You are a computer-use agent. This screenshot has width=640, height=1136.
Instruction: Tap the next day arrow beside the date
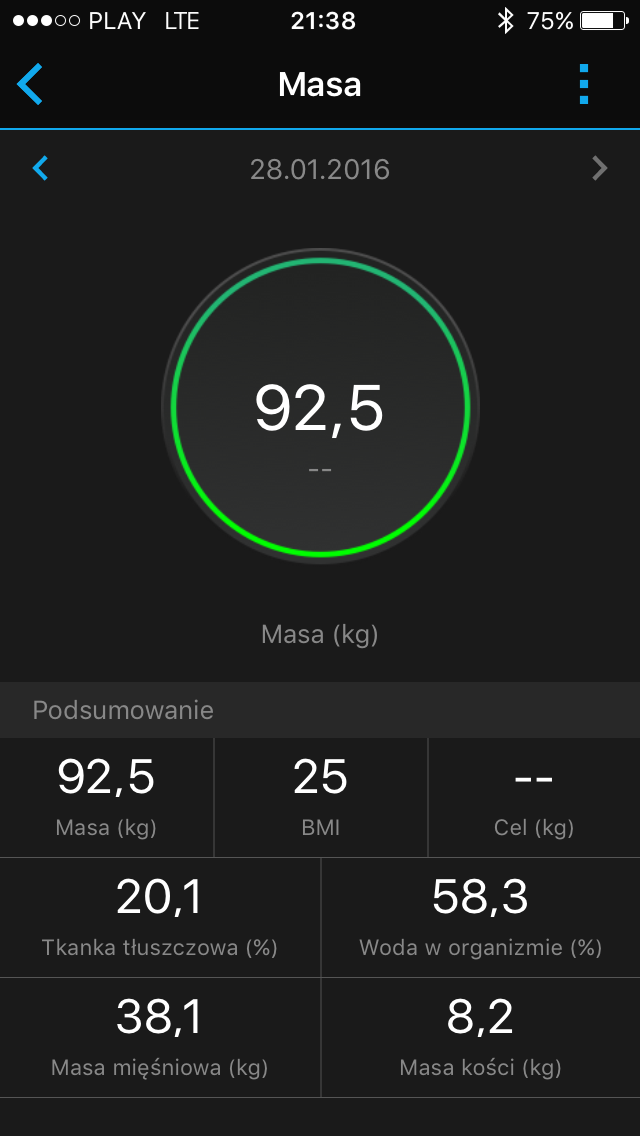tap(599, 169)
